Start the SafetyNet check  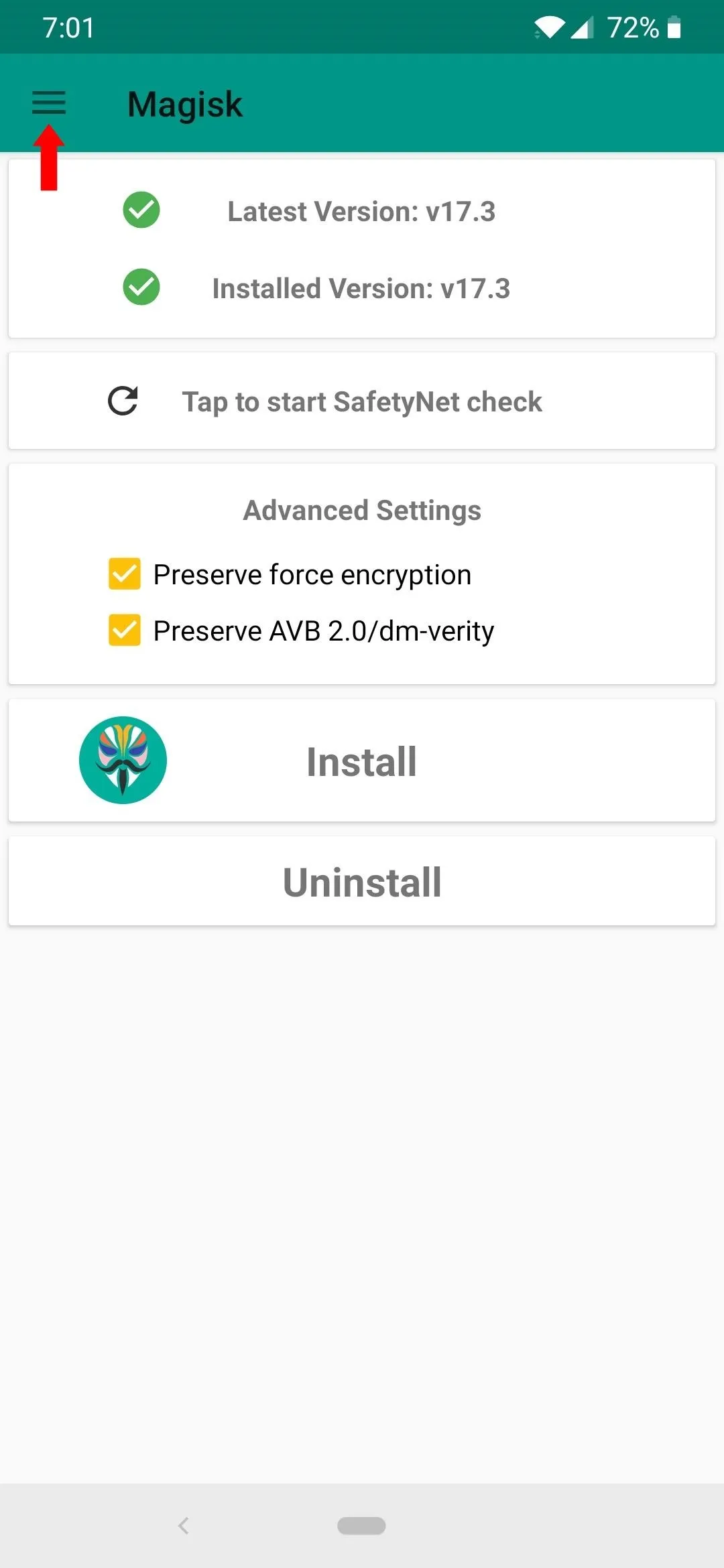coord(362,401)
